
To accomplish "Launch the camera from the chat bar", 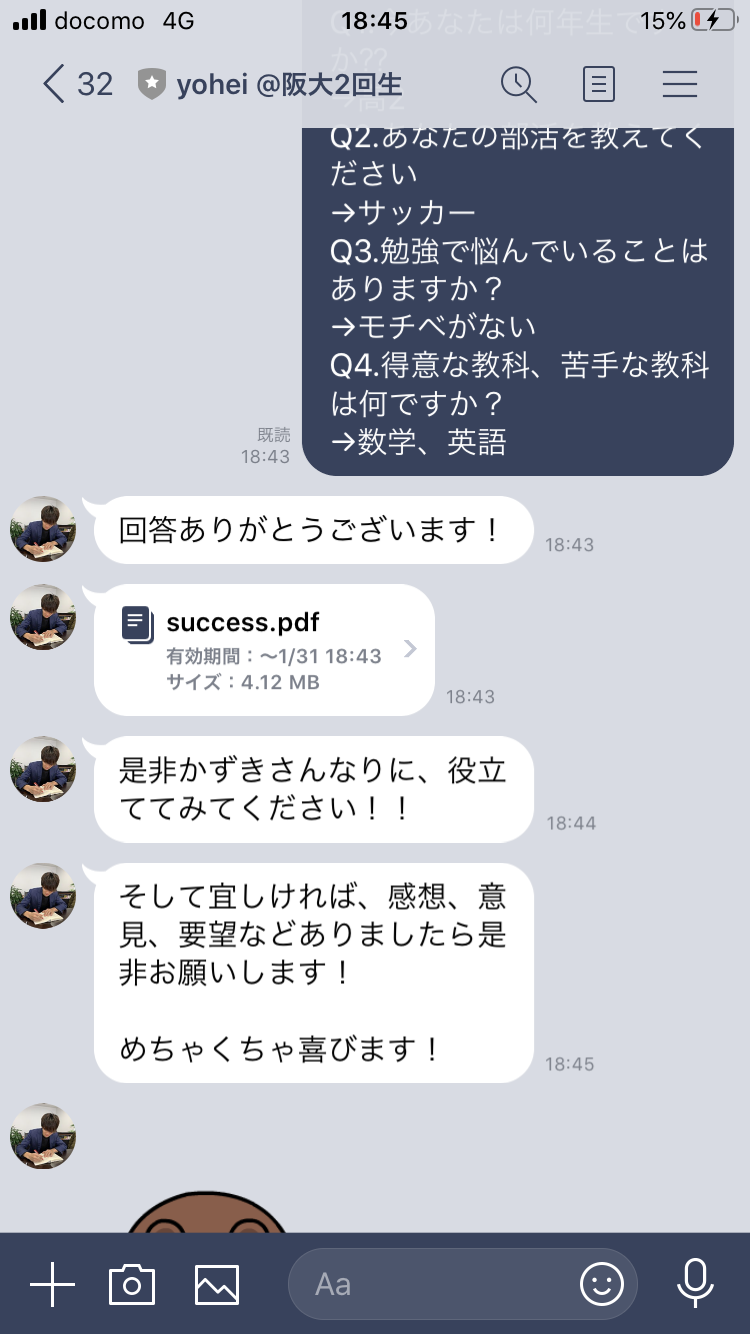I will coord(132,1284).
